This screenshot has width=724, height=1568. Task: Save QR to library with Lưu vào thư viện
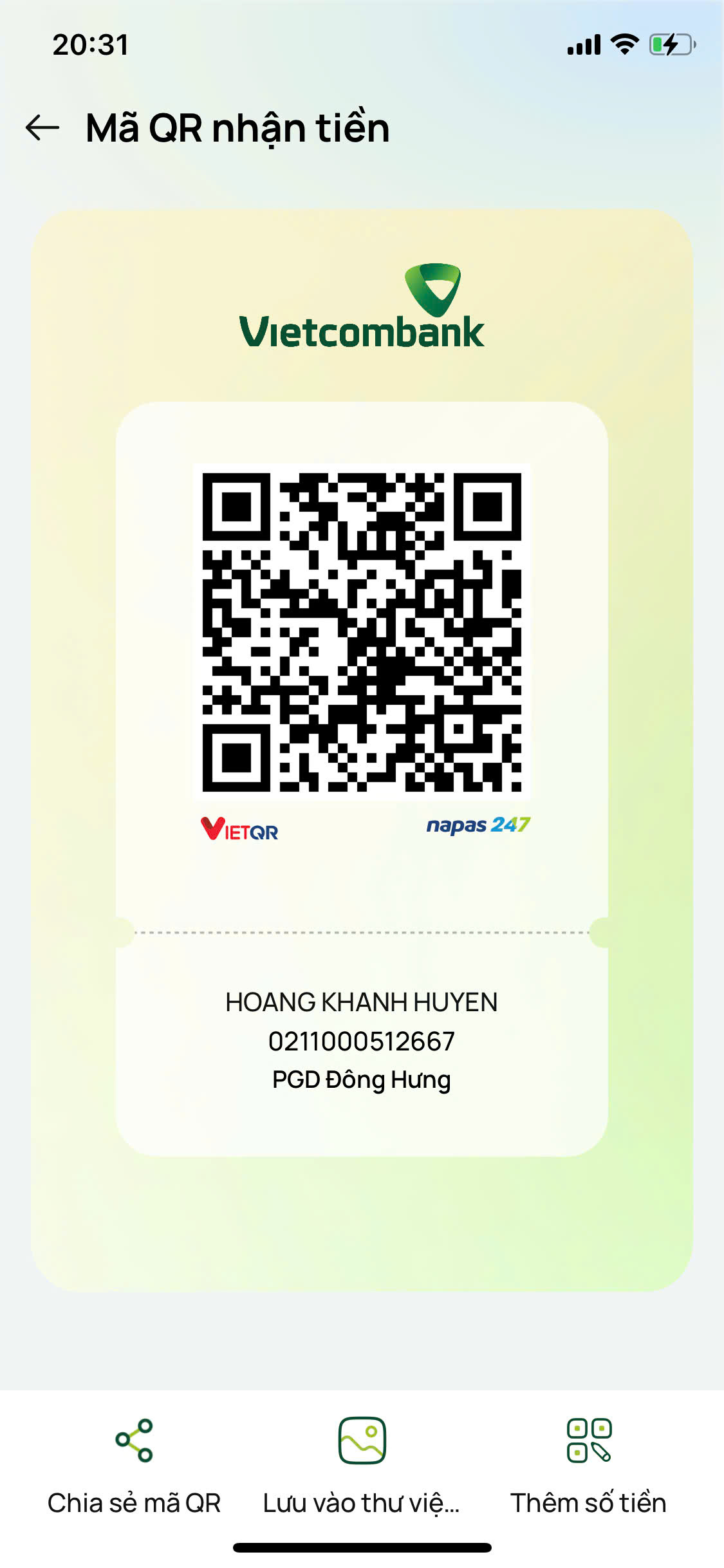(362, 1465)
